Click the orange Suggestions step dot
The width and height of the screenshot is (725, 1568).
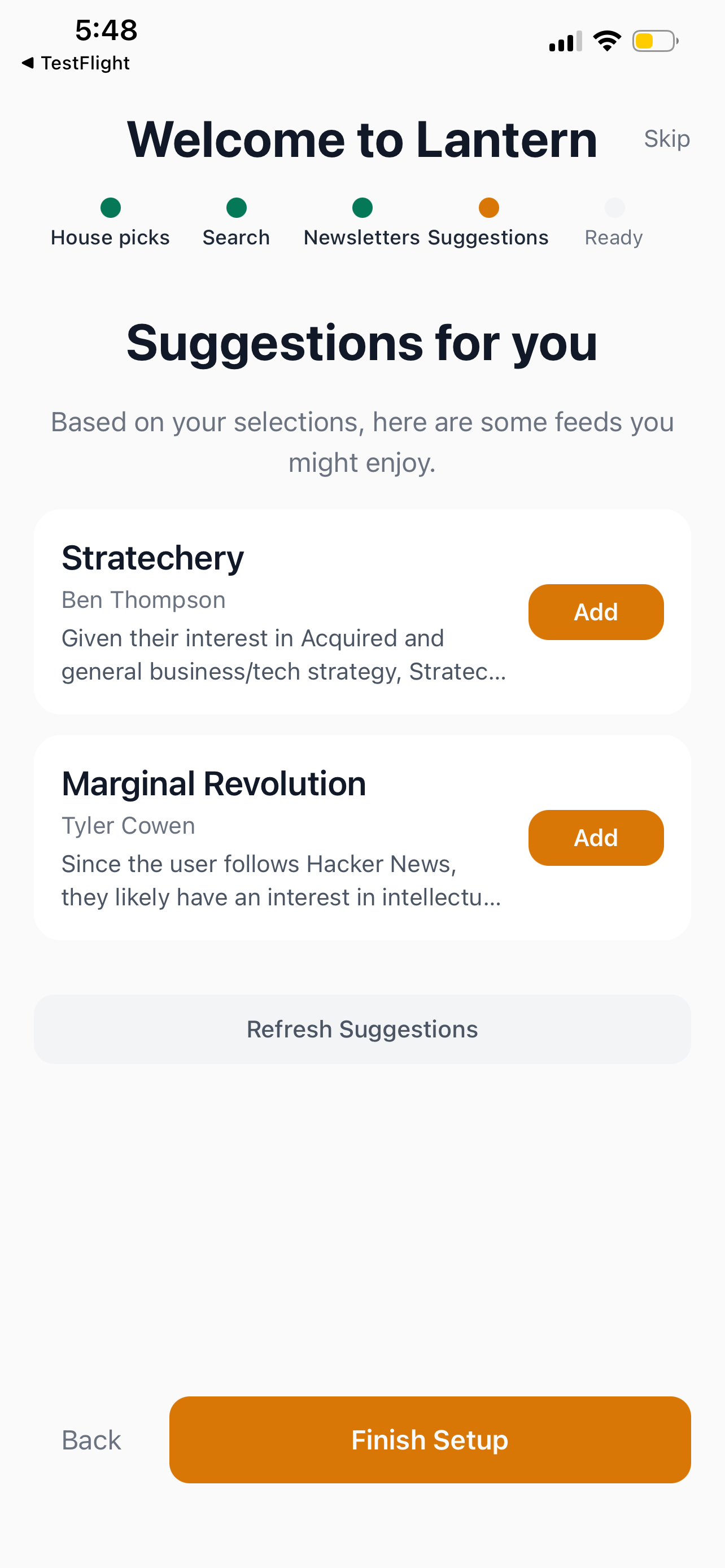click(488, 207)
